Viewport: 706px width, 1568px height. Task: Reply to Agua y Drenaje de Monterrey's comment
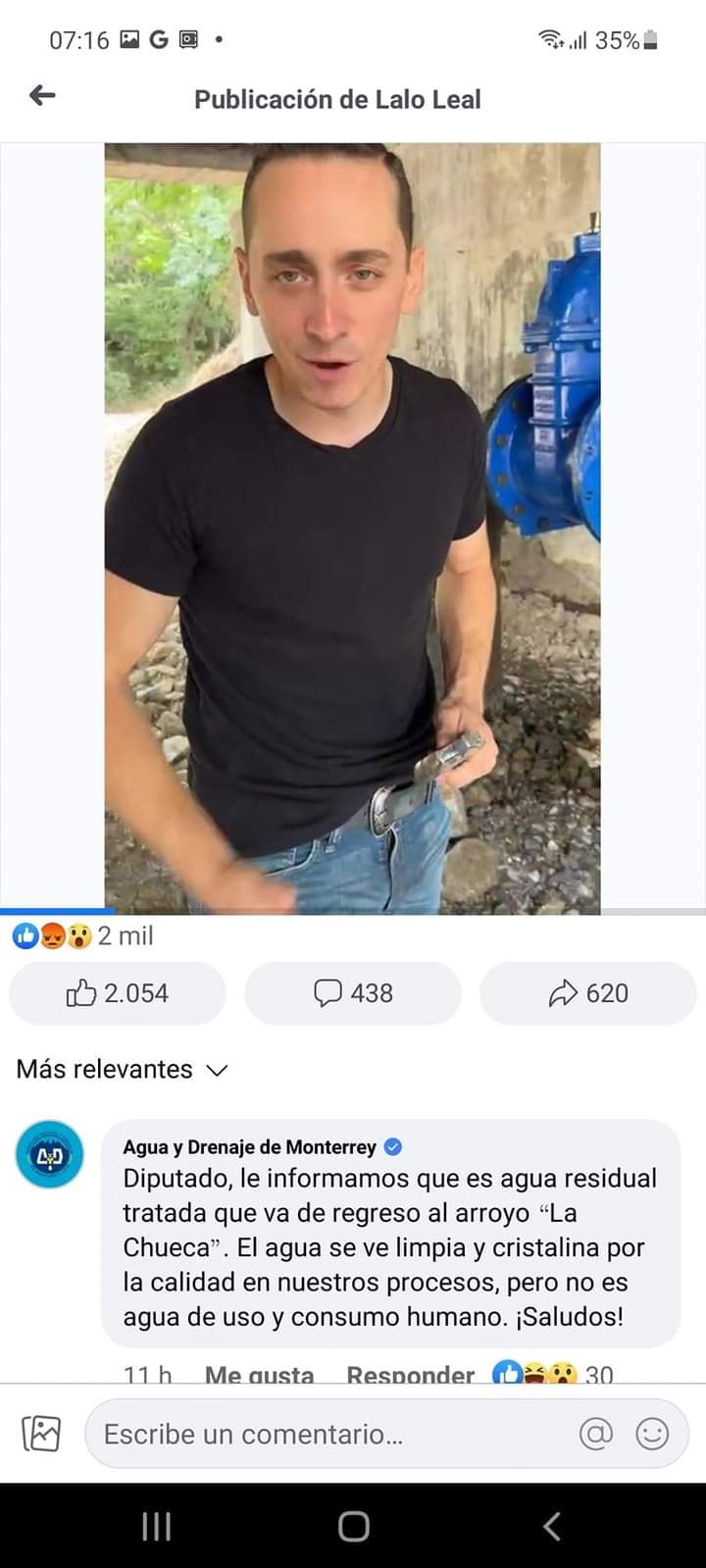coord(410,1374)
